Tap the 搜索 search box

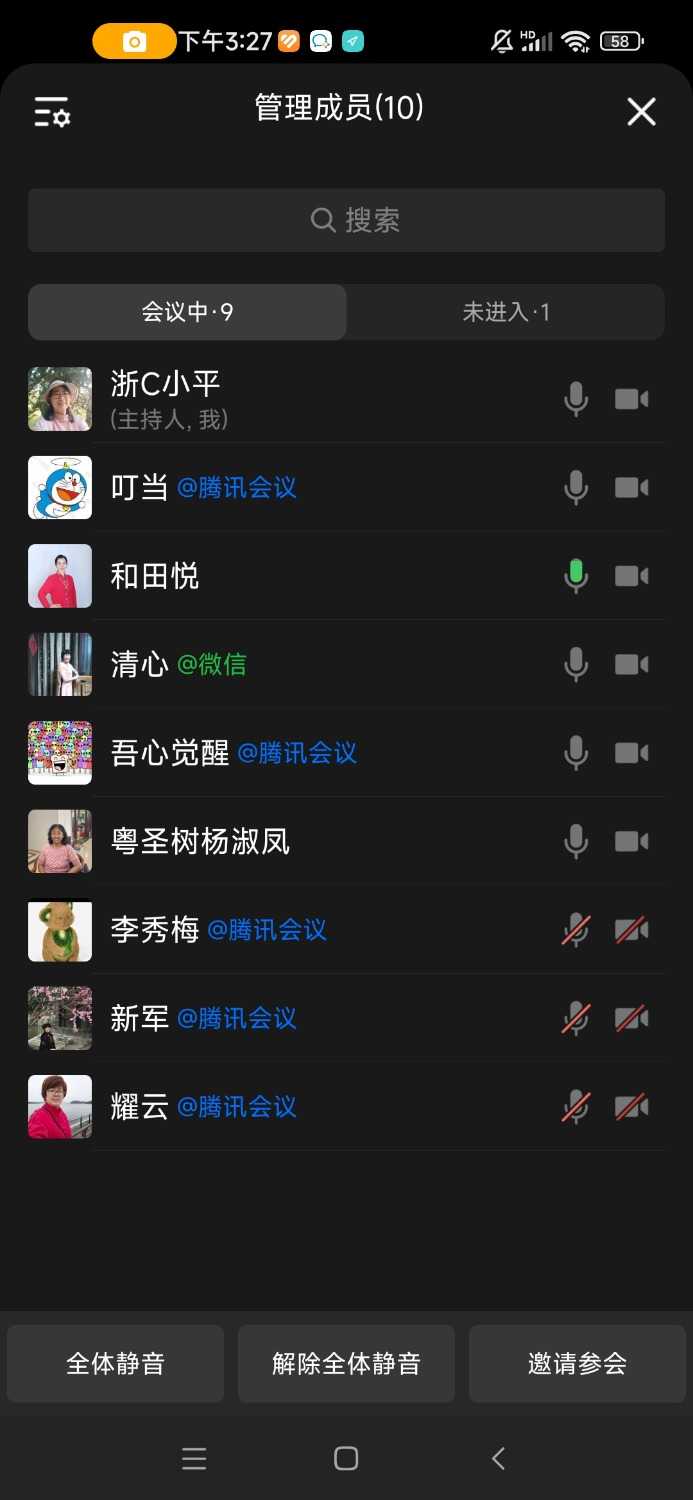(x=346, y=220)
